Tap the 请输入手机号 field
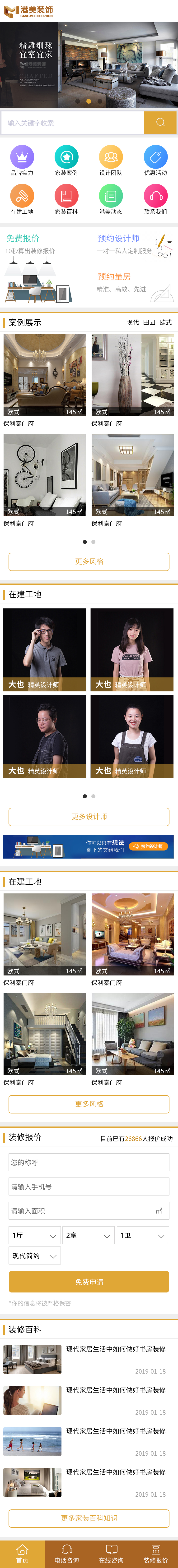 pyautogui.click(x=89, y=1186)
